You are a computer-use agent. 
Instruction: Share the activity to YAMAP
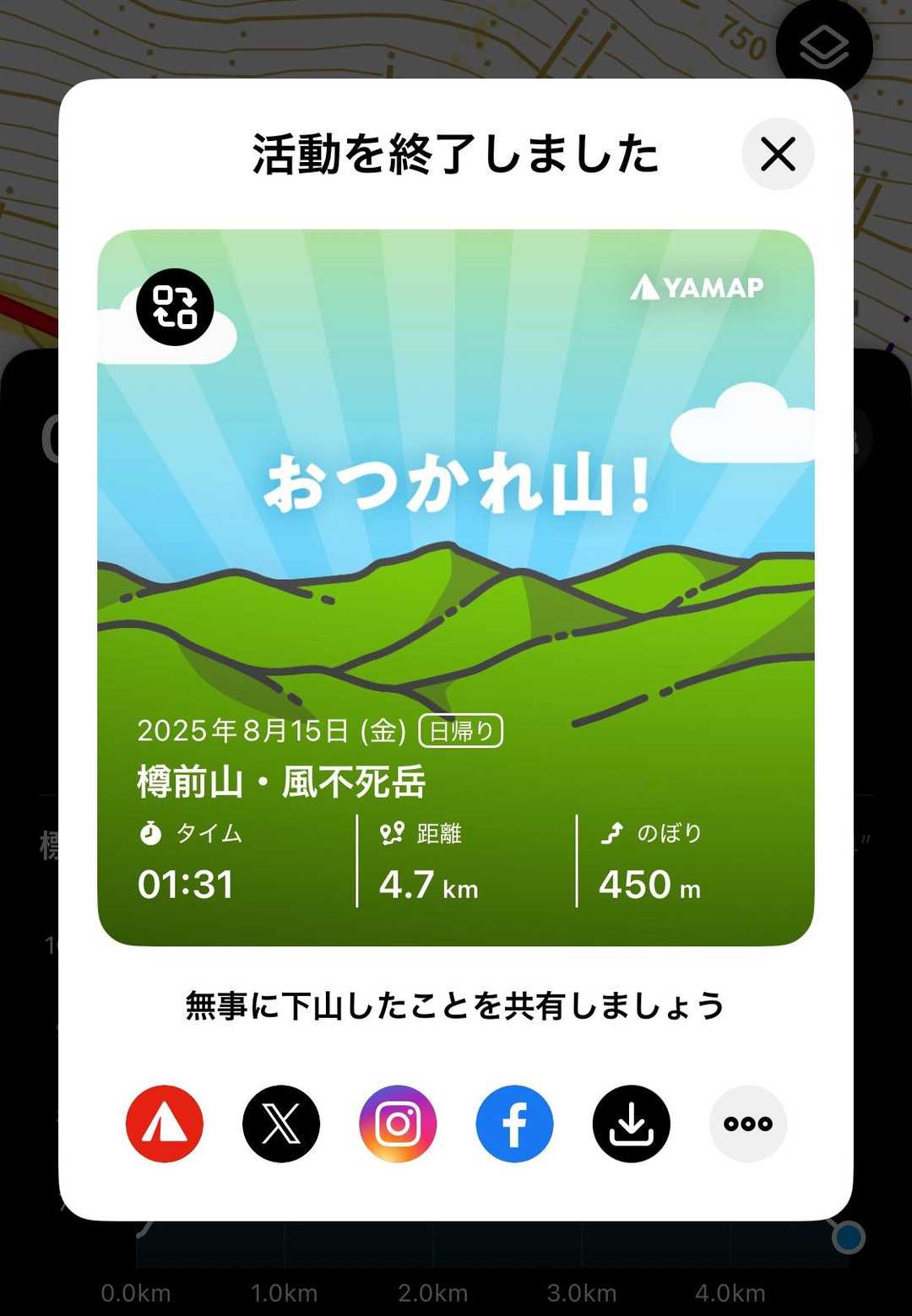pos(165,1124)
